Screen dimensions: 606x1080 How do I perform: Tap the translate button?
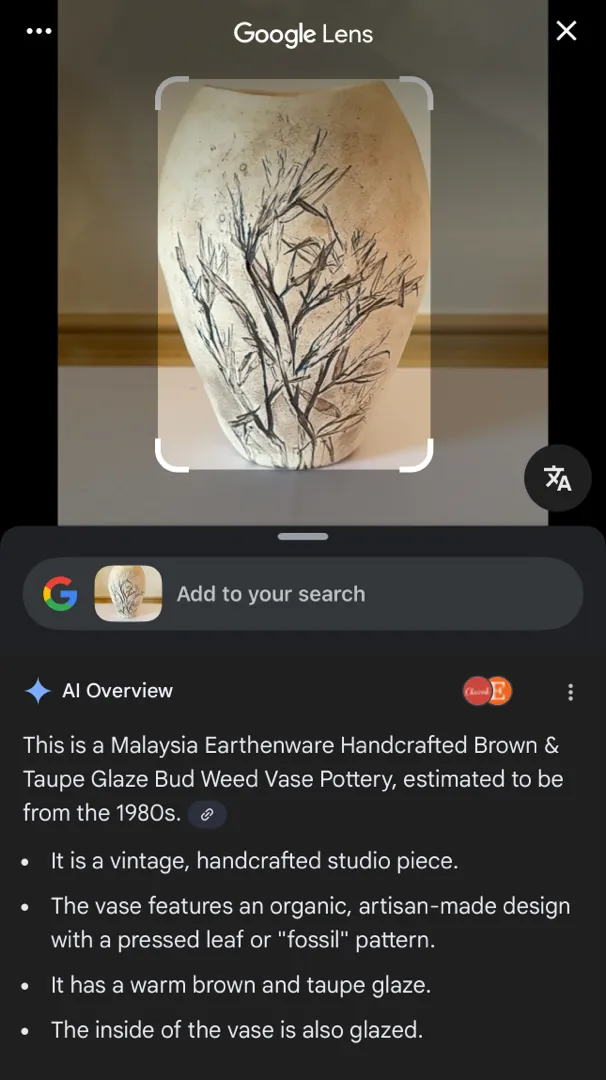click(557, 478)
